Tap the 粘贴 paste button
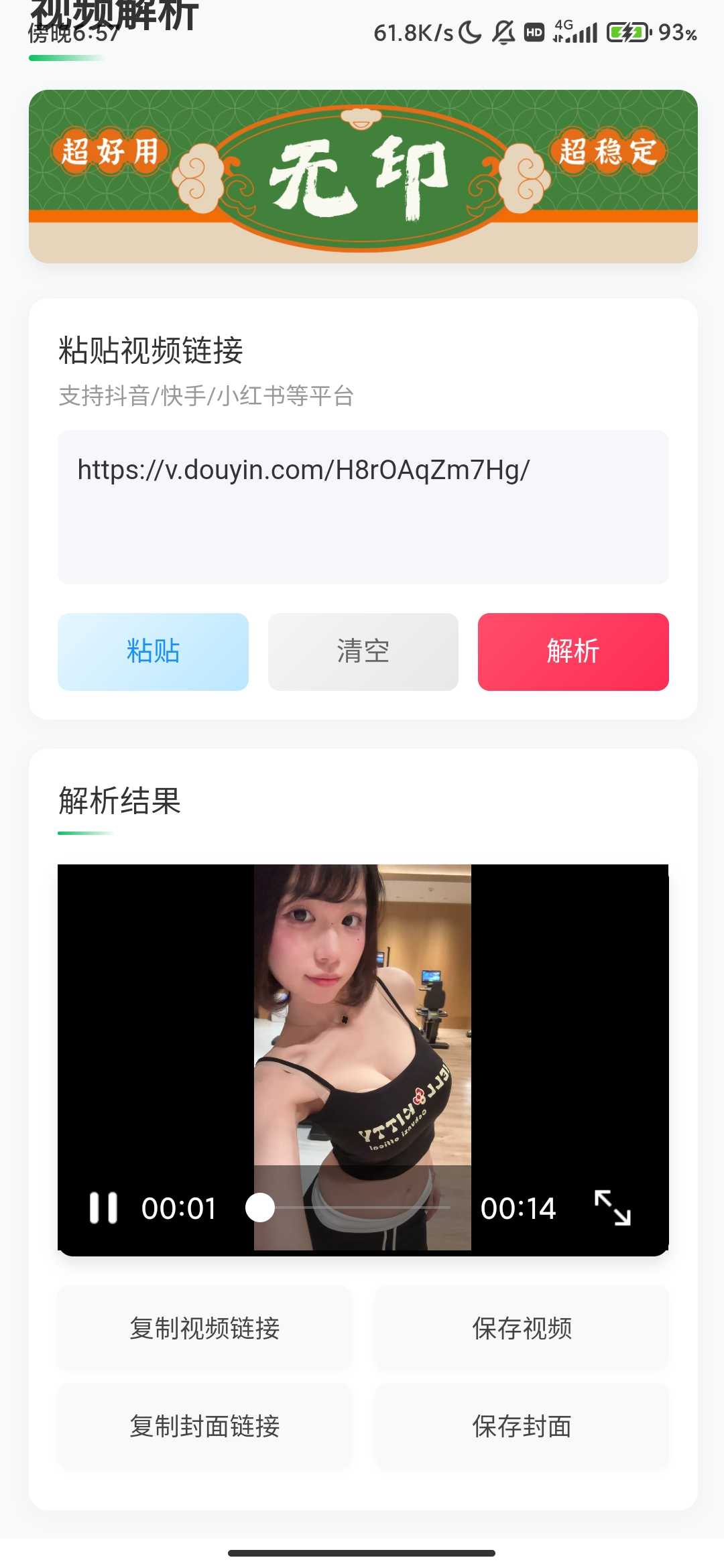Screen dimensions: 724x1568 153,651
